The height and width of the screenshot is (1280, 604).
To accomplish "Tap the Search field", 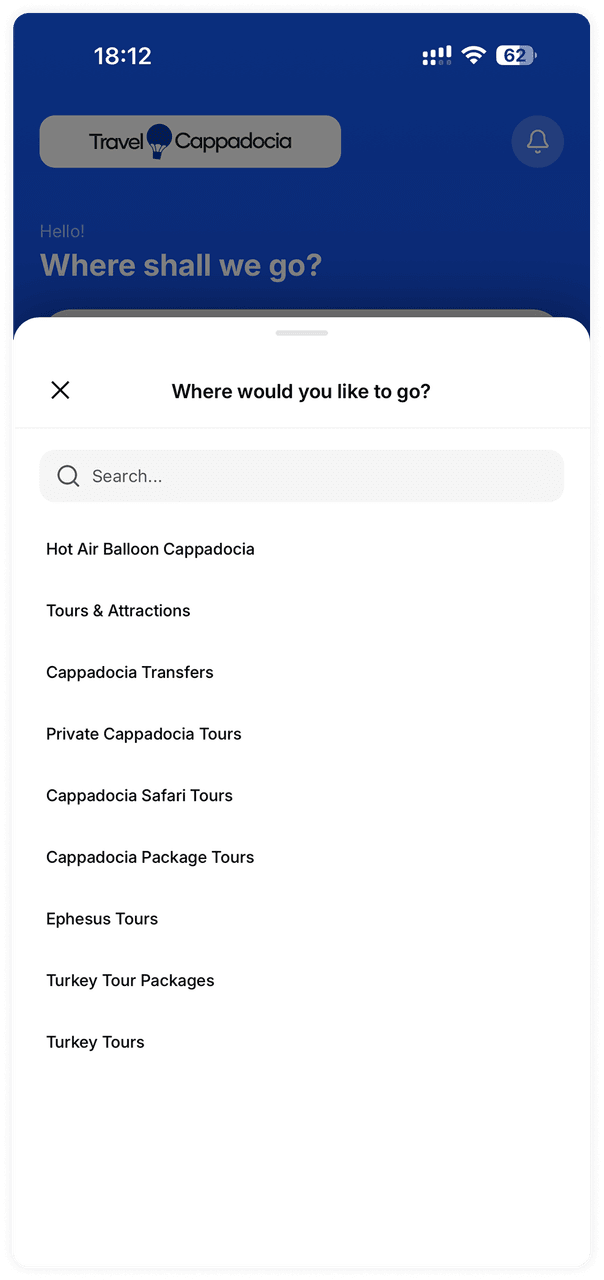I will tap(301, 476).
